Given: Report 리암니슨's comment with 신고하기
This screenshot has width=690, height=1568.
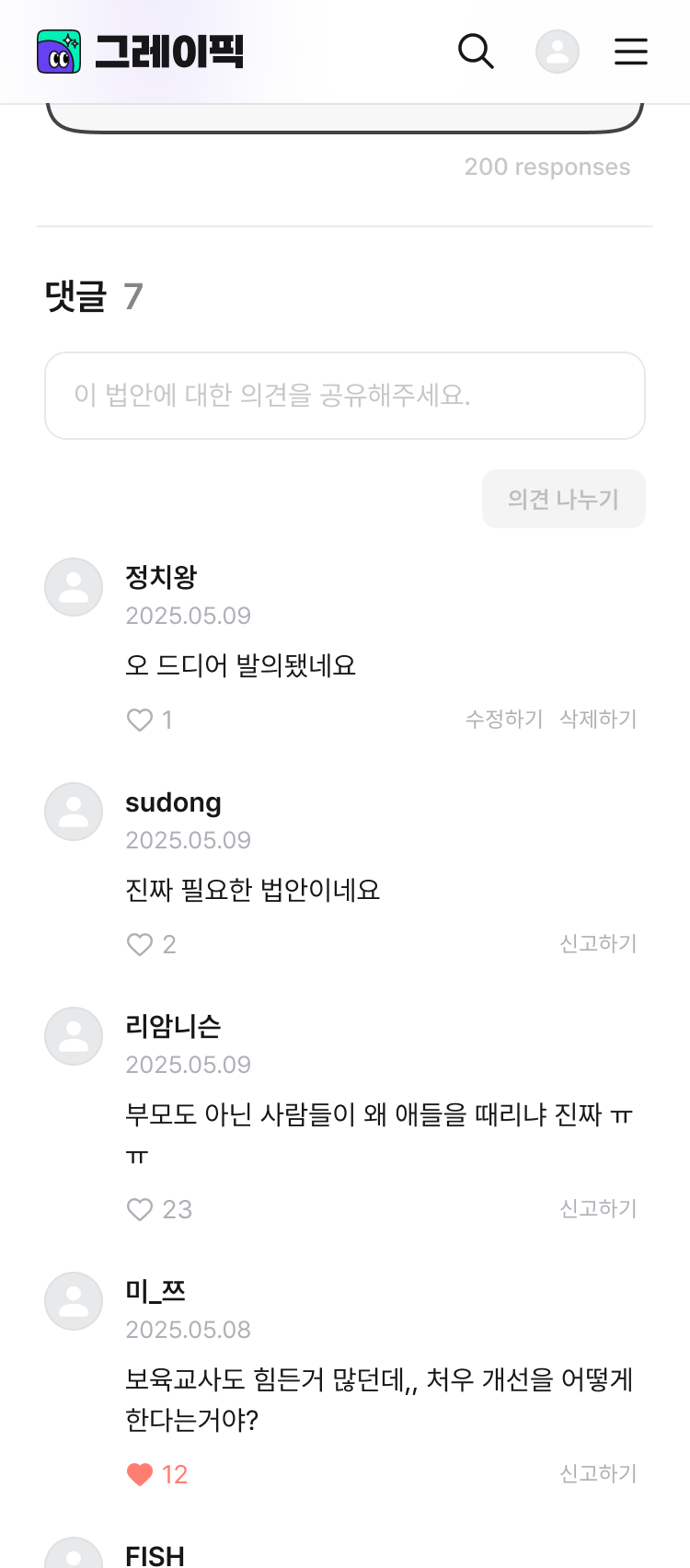Looking at the screenshot, I should click(598, 1208).
